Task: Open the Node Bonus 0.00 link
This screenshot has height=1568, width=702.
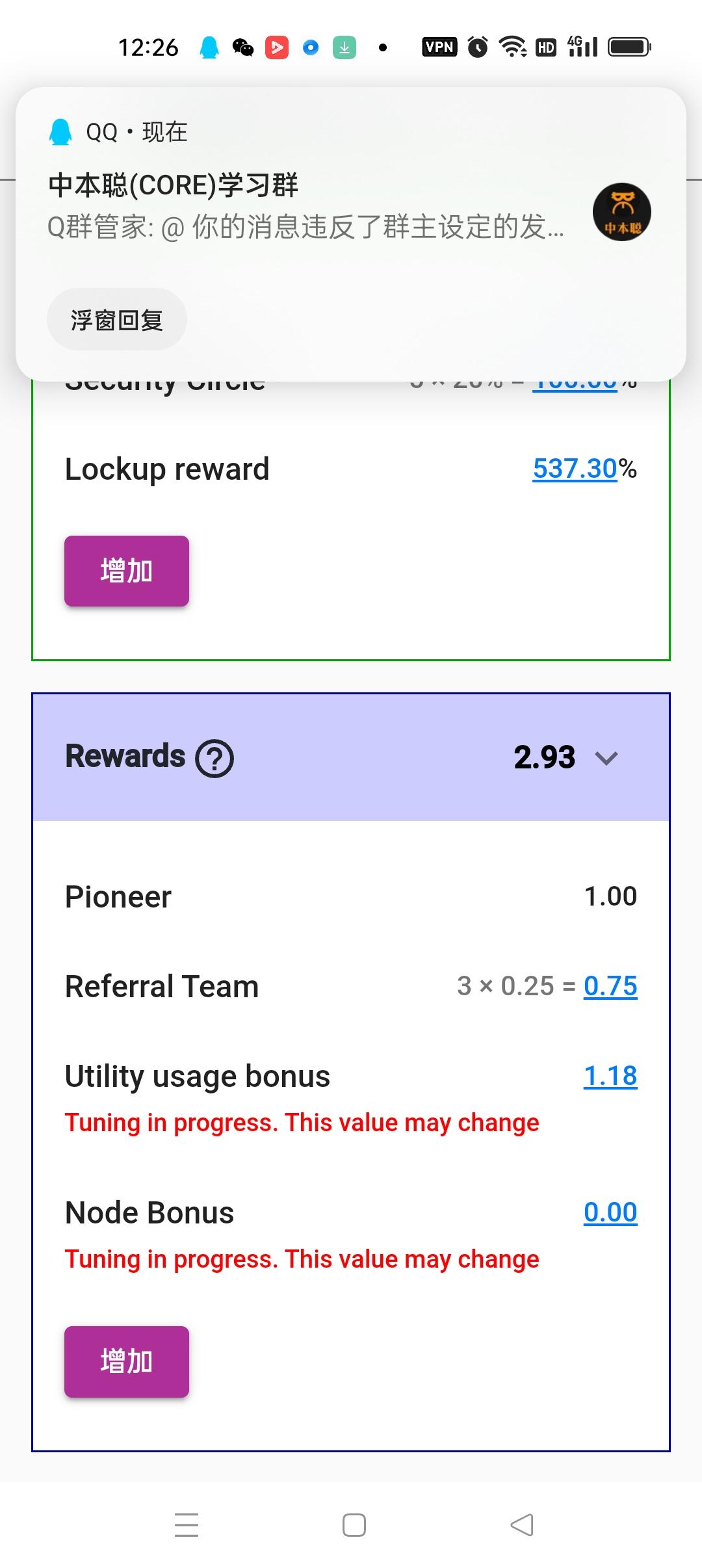Action: pos(610,1212)
